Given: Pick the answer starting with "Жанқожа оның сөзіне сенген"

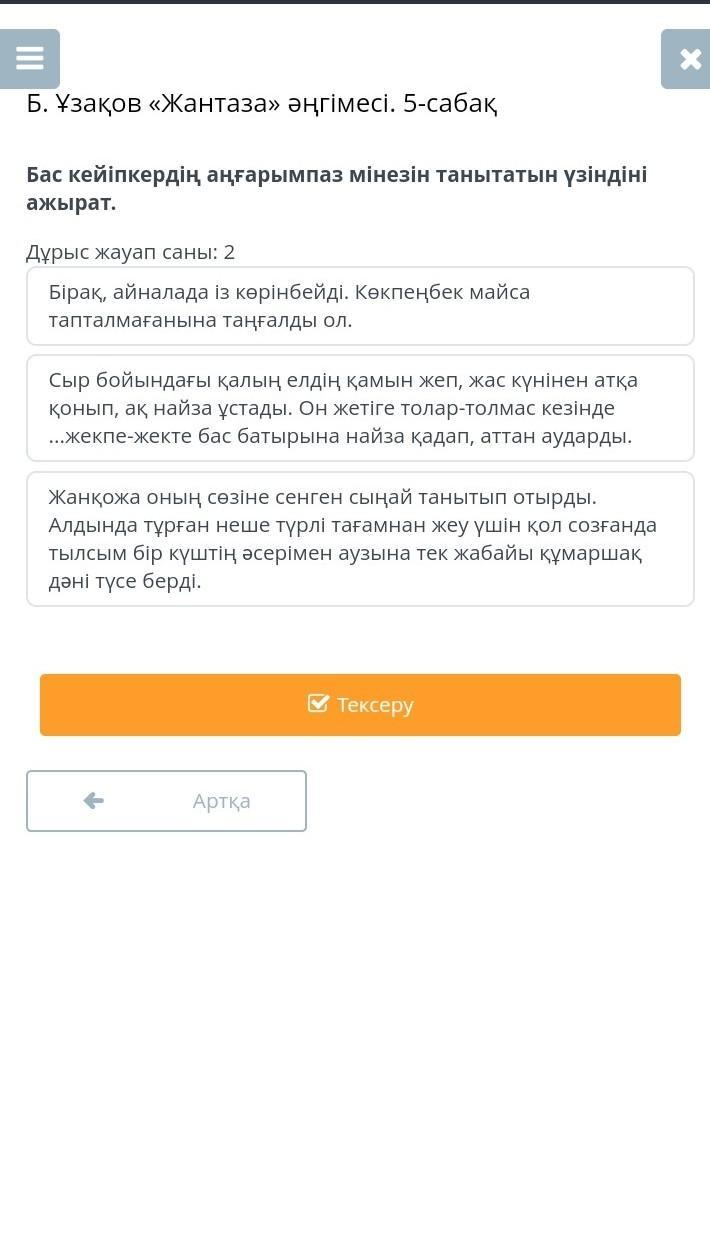Looking at the screenshot, I should 360,539.
